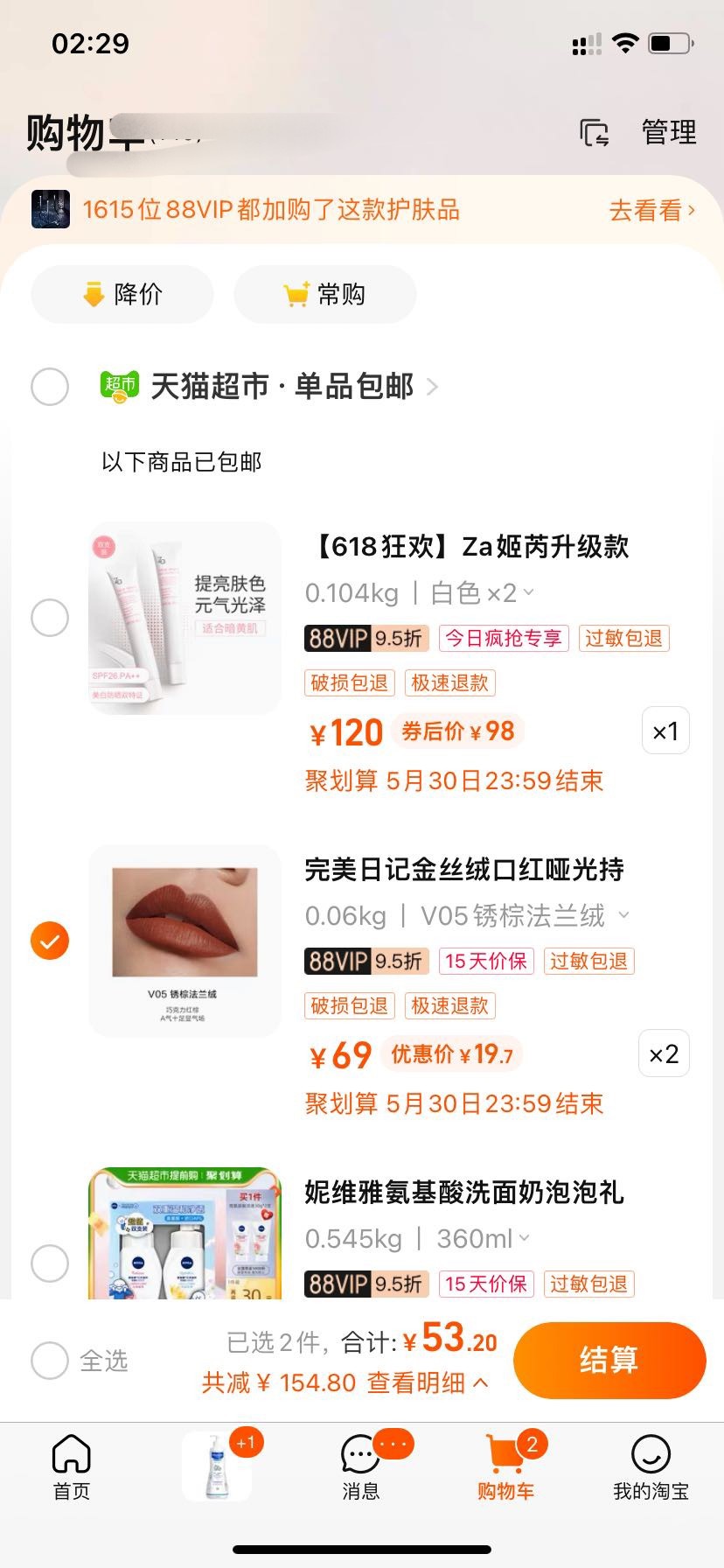The width and height of the screenshot is (724, 1568).
Task: Adjust the ×1 quantity of Za姬芮
Action: point(665,731)
